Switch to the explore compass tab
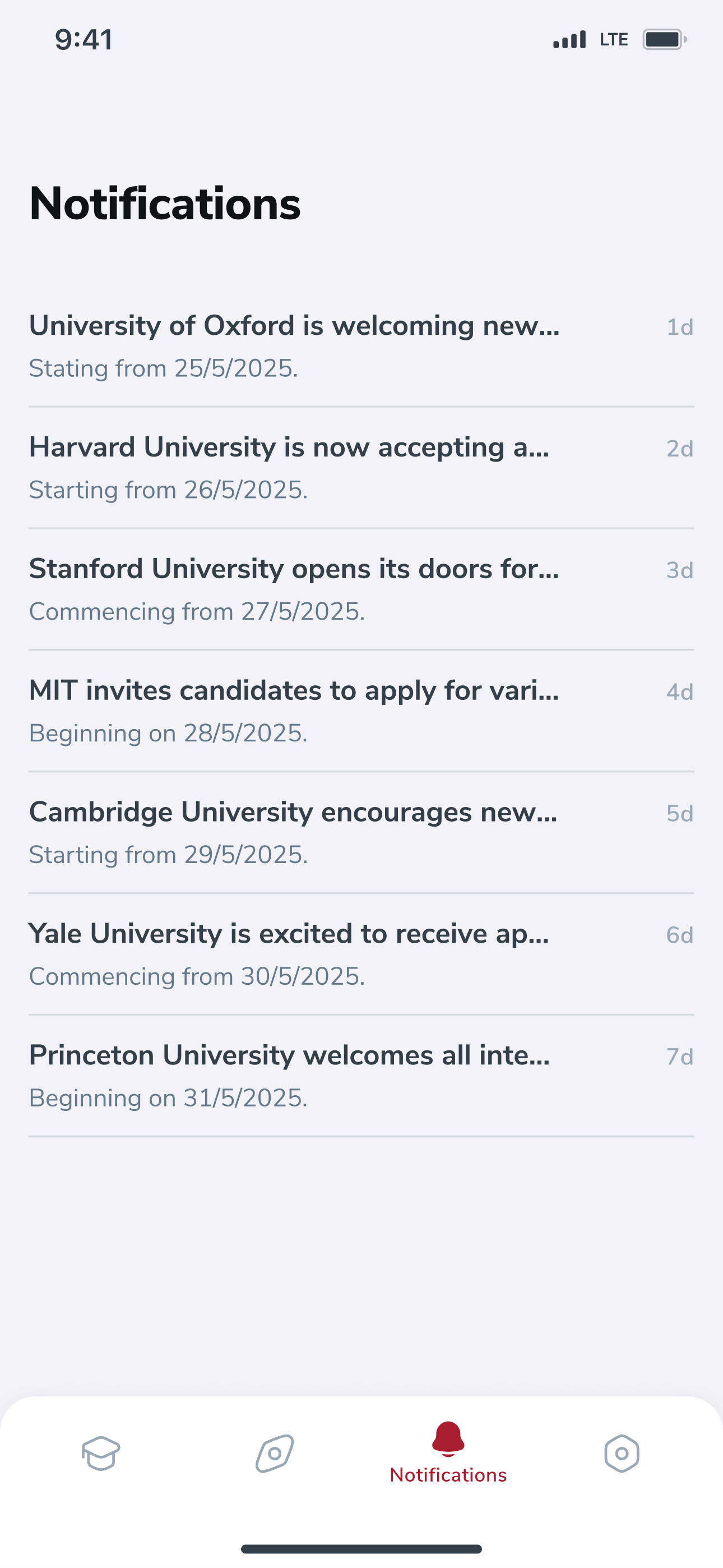Viewport: 723px width, 1568px height. point(275,1454)
